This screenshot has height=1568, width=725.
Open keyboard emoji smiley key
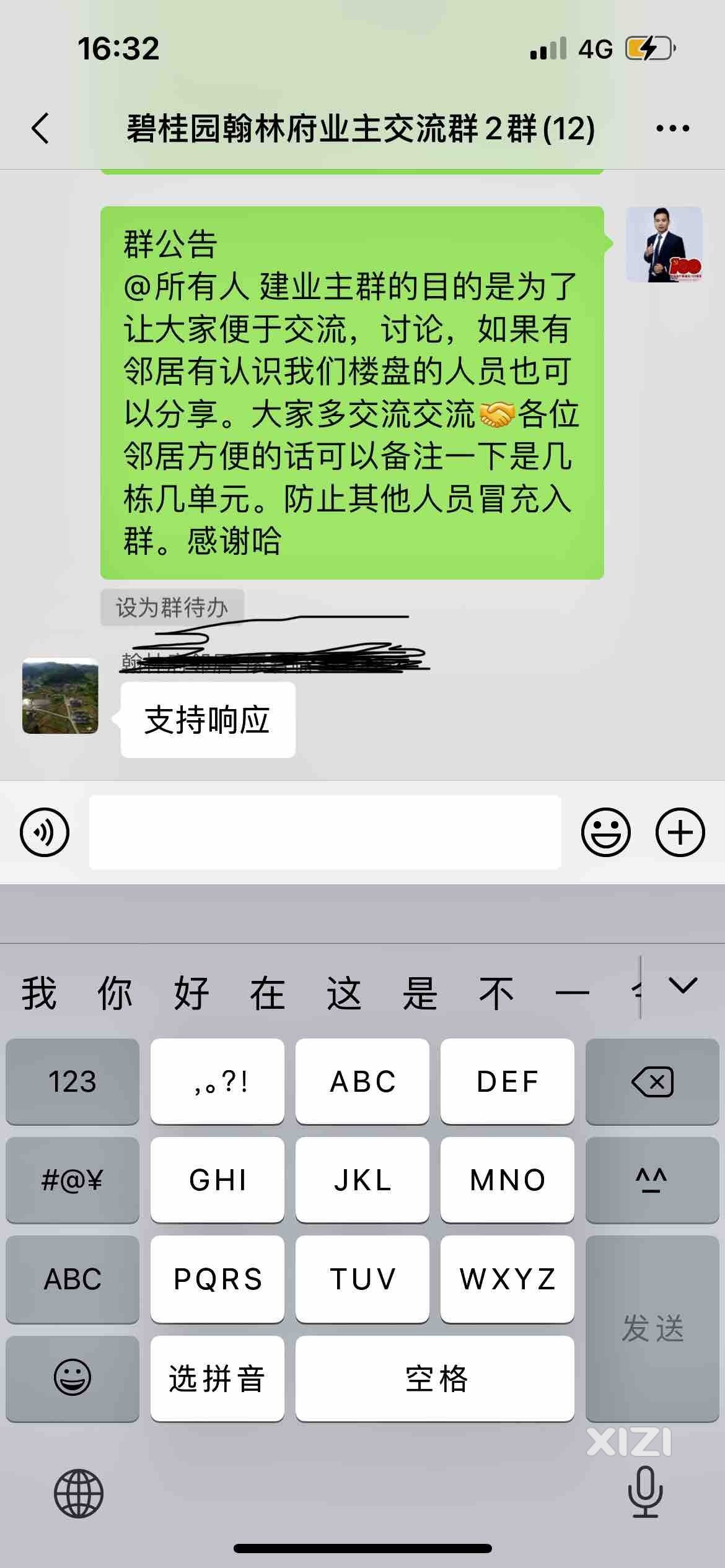coord(72,1378)
